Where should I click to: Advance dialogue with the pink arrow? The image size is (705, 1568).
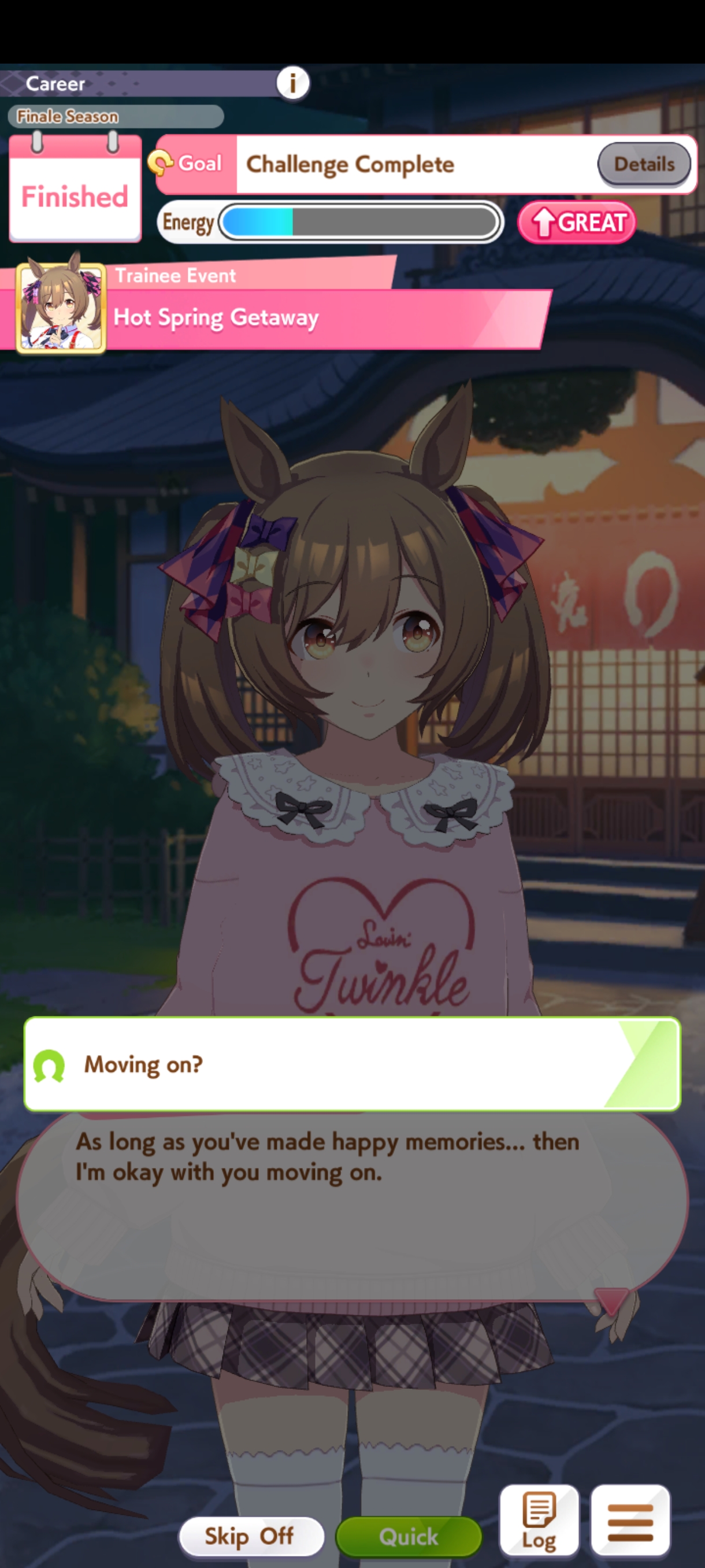point(610,1300)
